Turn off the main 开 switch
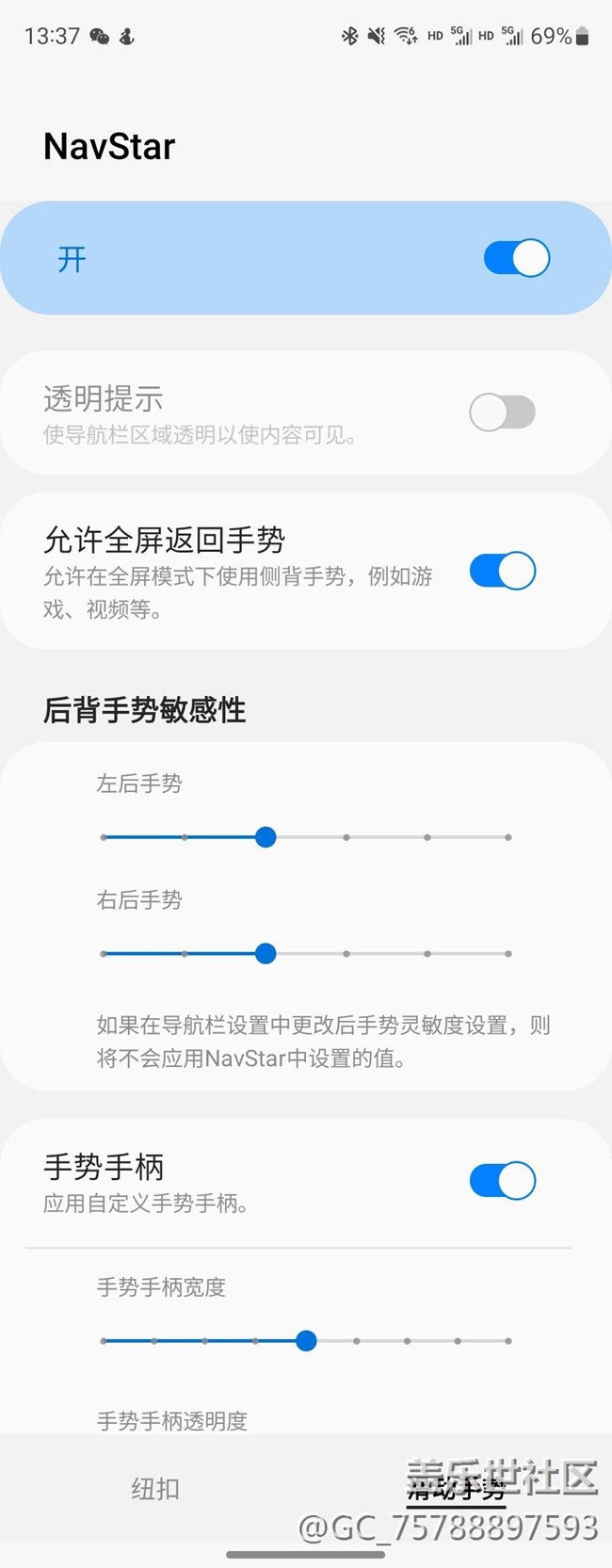 click(x=516, y=258)
